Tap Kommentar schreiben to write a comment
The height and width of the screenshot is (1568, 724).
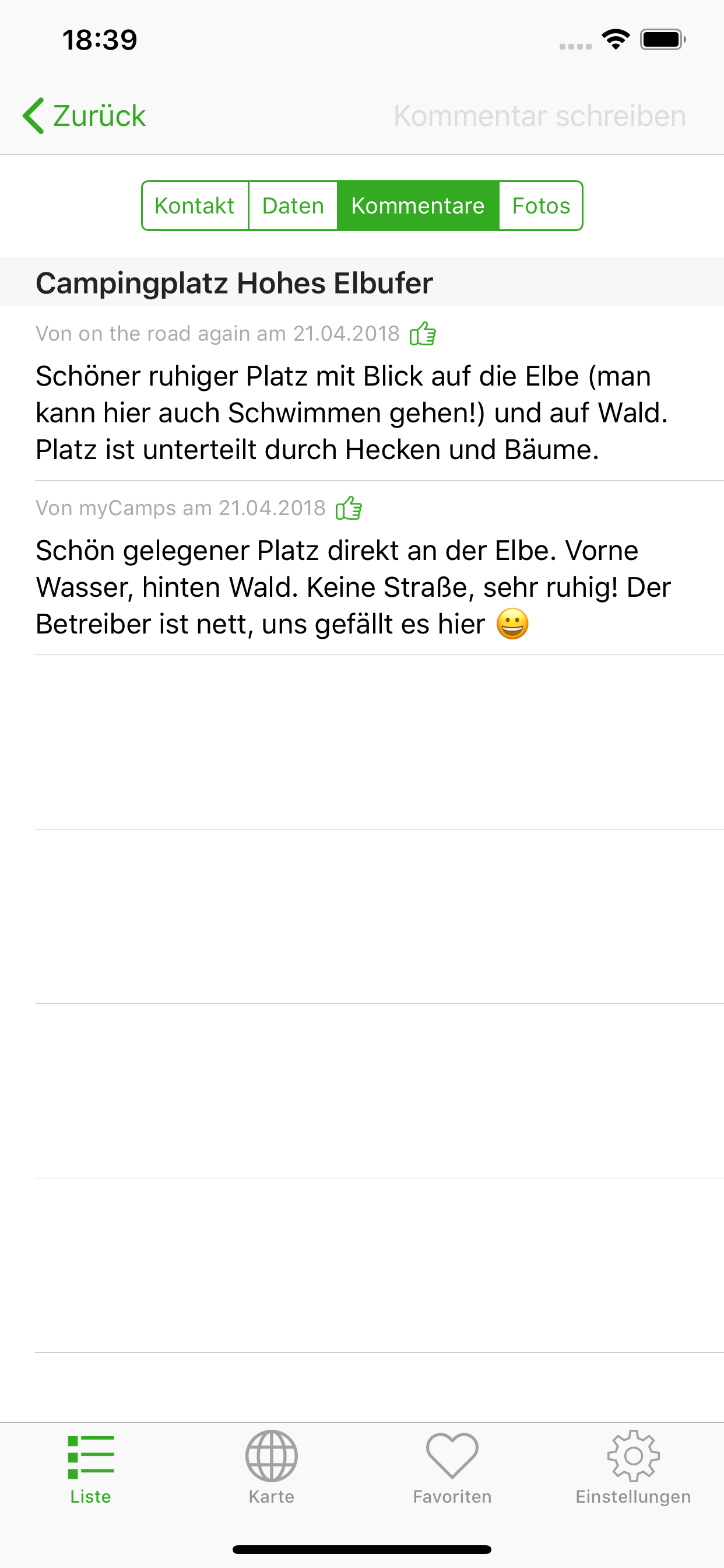coord(540,116)
